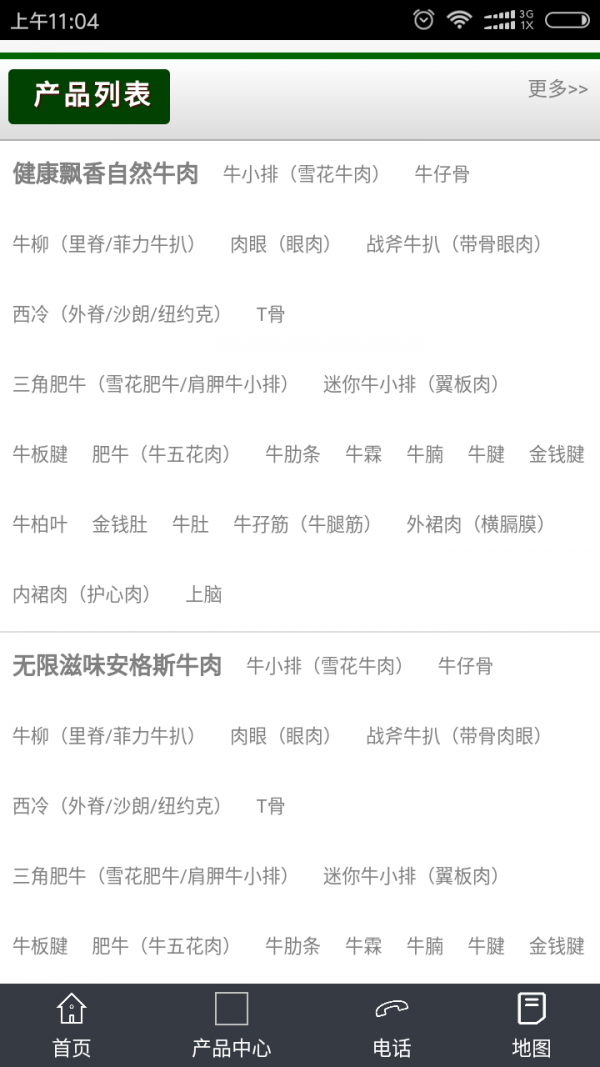Open the 上脑 product link
The width and height of the screenshot is (600, 1067).
204,594
